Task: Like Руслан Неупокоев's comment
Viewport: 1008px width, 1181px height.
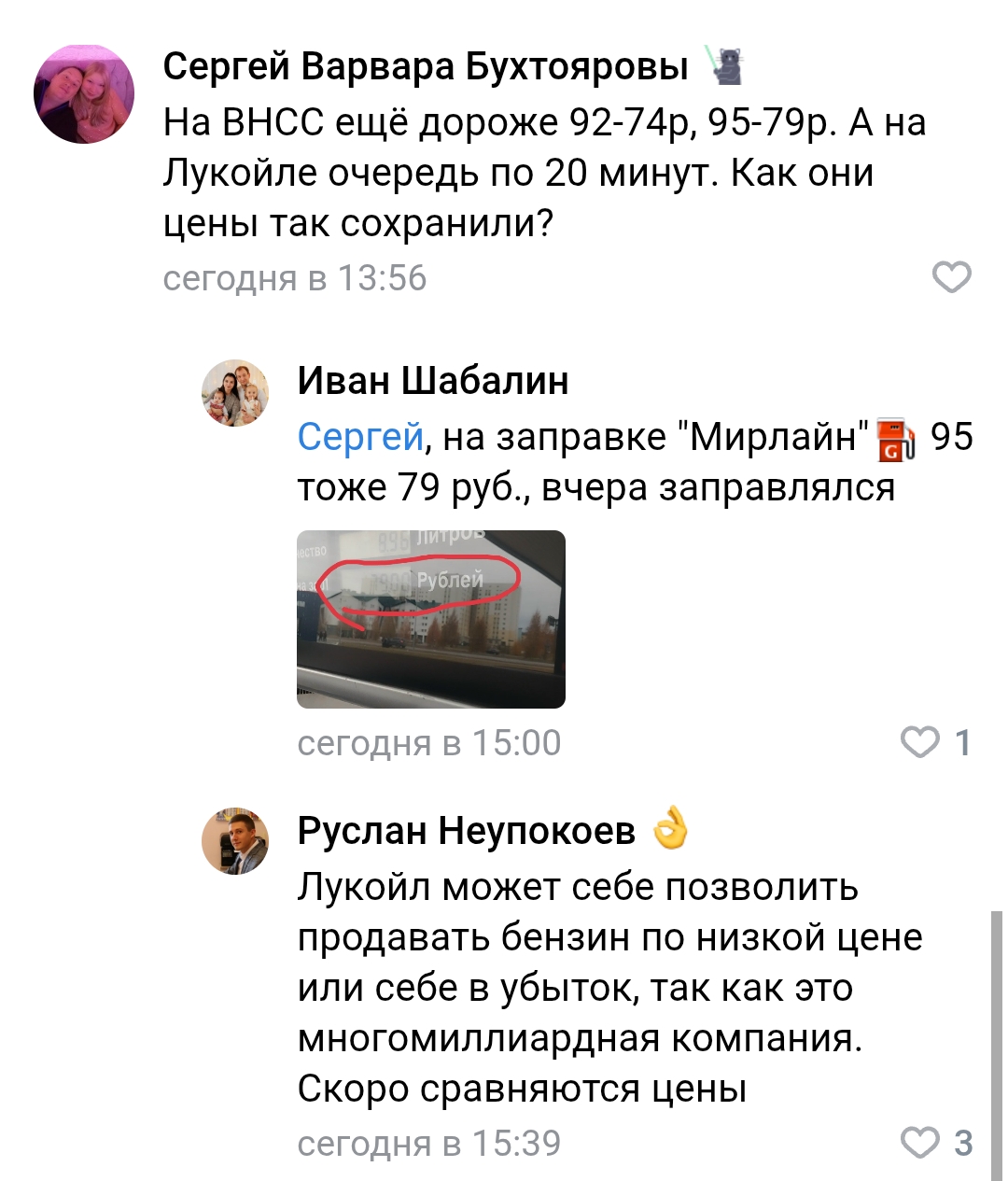Action: pyautogui.click(x=919, y=1142)
